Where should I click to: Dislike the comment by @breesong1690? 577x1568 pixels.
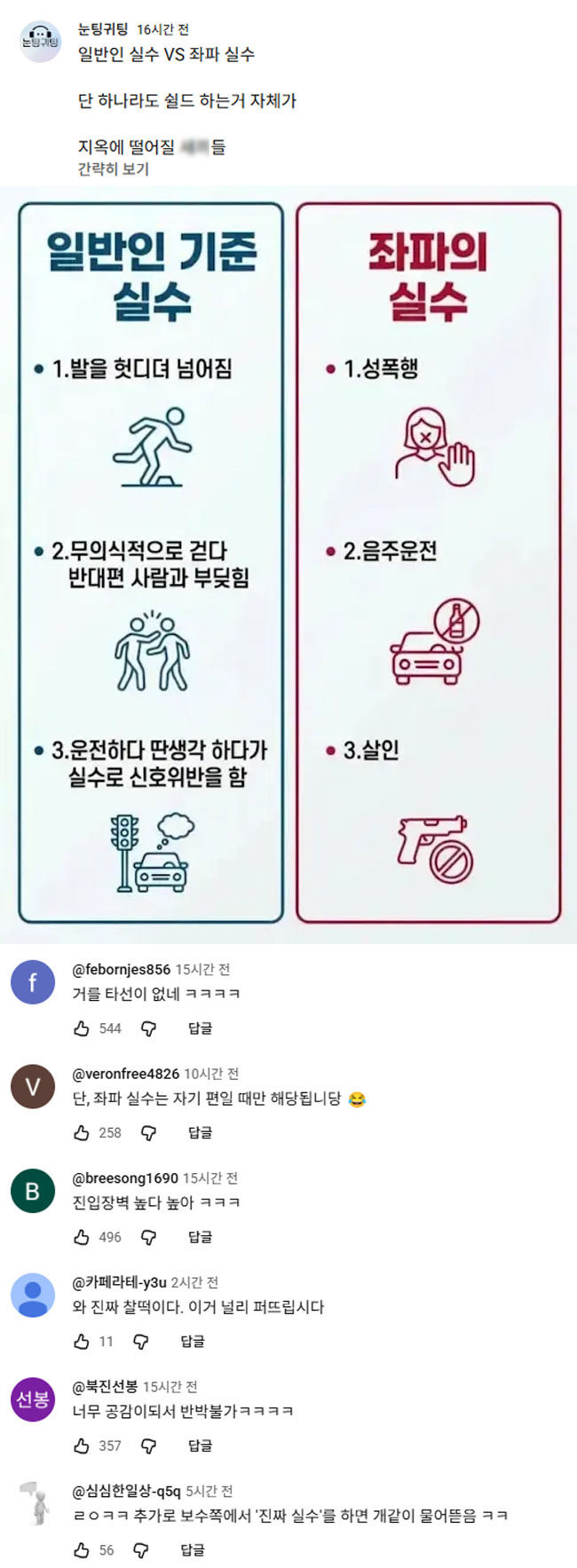[149, 1237]
